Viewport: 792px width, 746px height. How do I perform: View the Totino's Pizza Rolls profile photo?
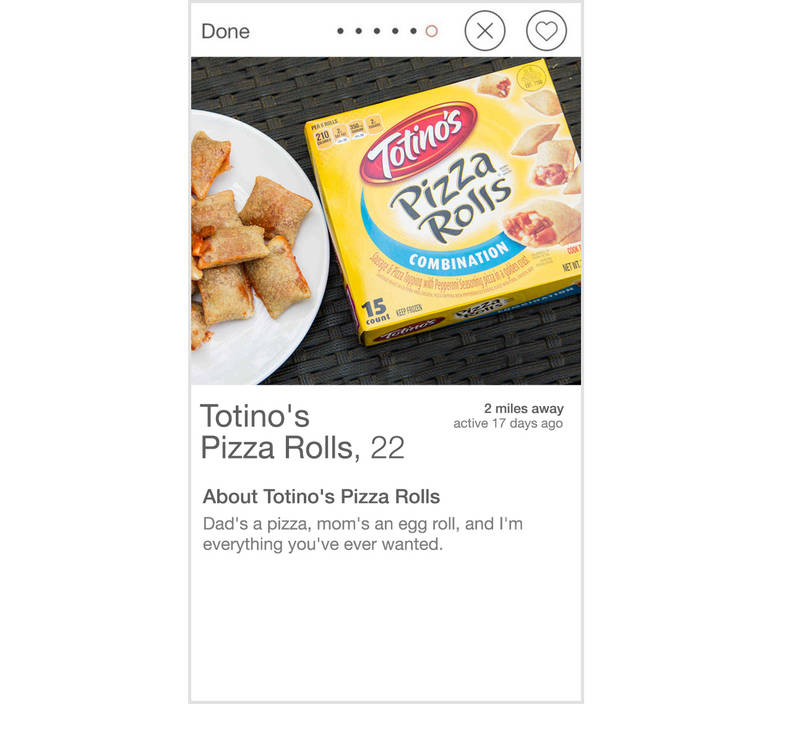point(386,220)
